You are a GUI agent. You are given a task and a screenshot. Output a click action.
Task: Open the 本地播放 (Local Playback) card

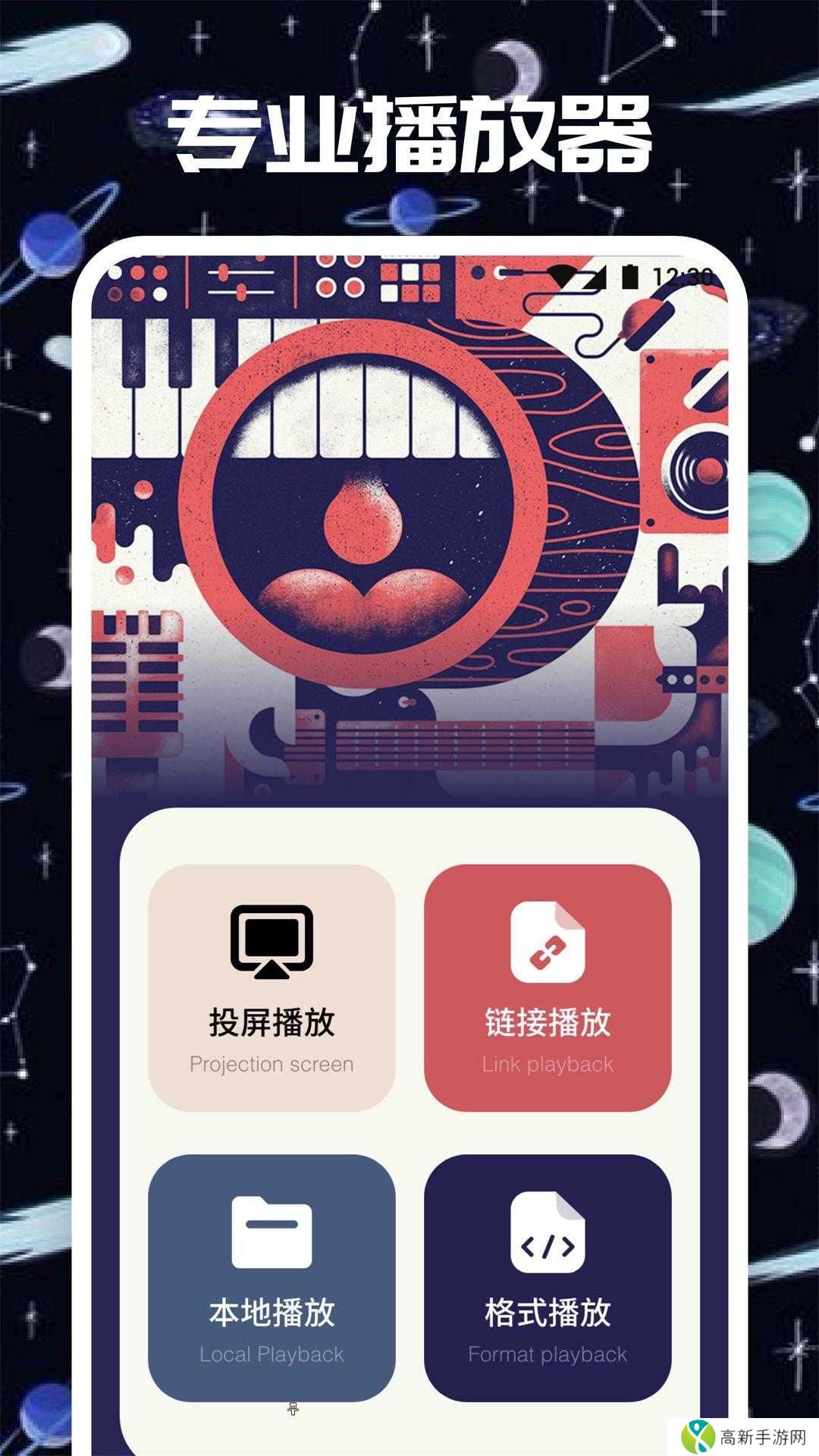pos(271,1274)
